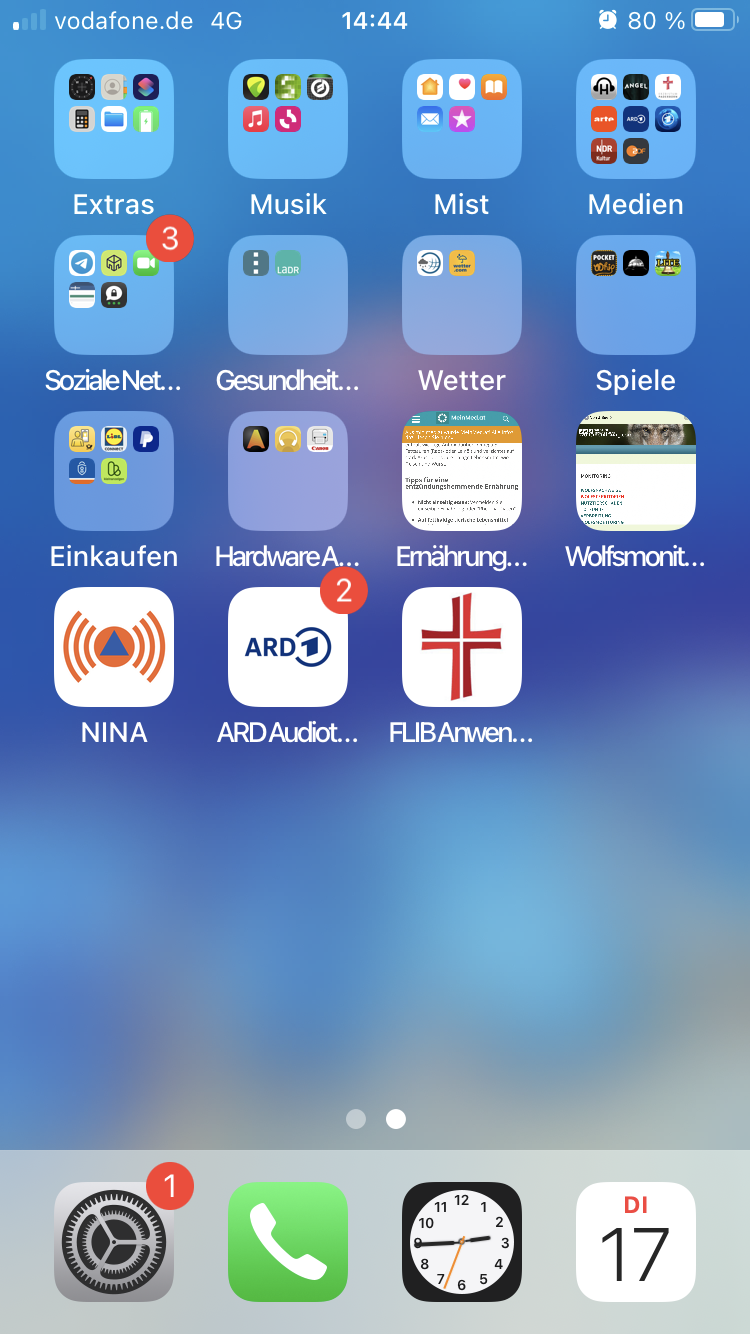Open the Phone app

tap(288, 1242)
